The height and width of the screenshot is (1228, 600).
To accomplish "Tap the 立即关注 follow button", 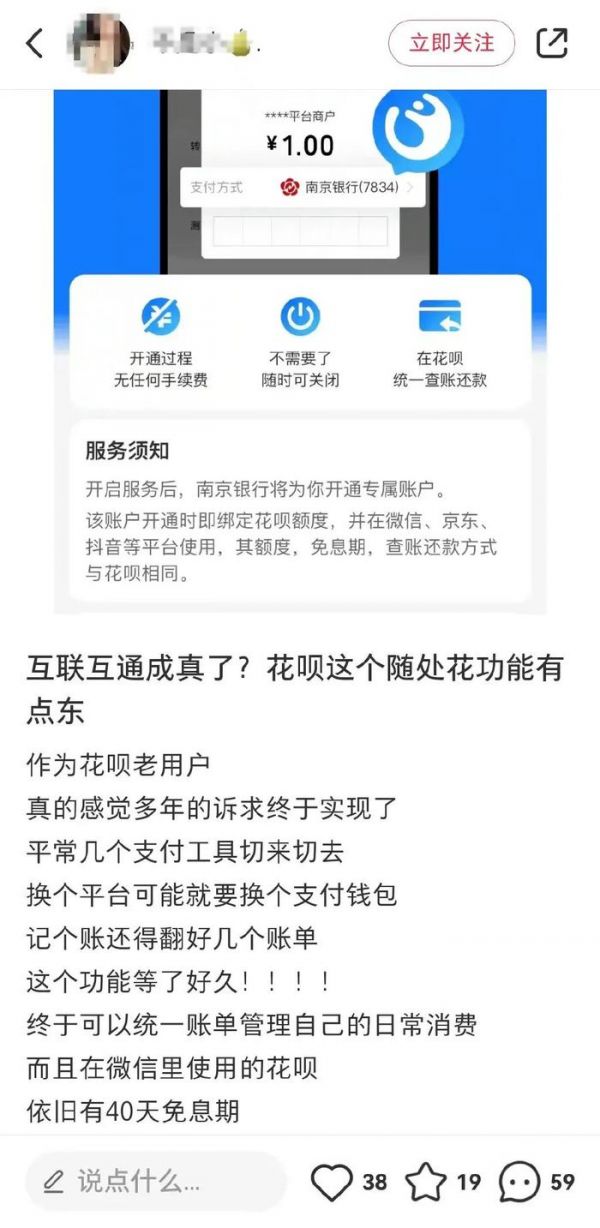I will (x=451, y=43).
